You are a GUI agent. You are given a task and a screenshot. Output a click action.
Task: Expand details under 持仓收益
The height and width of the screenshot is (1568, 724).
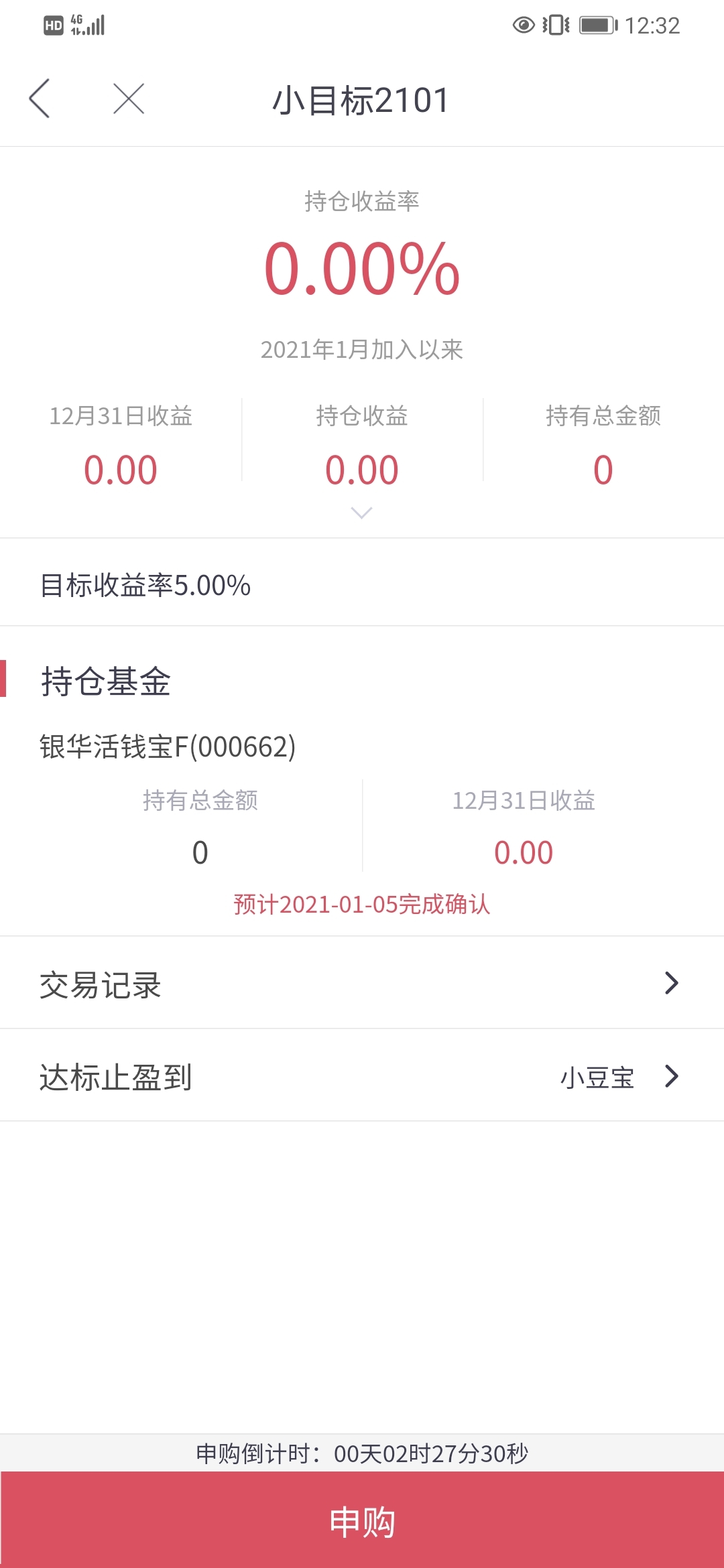(361, 513)
